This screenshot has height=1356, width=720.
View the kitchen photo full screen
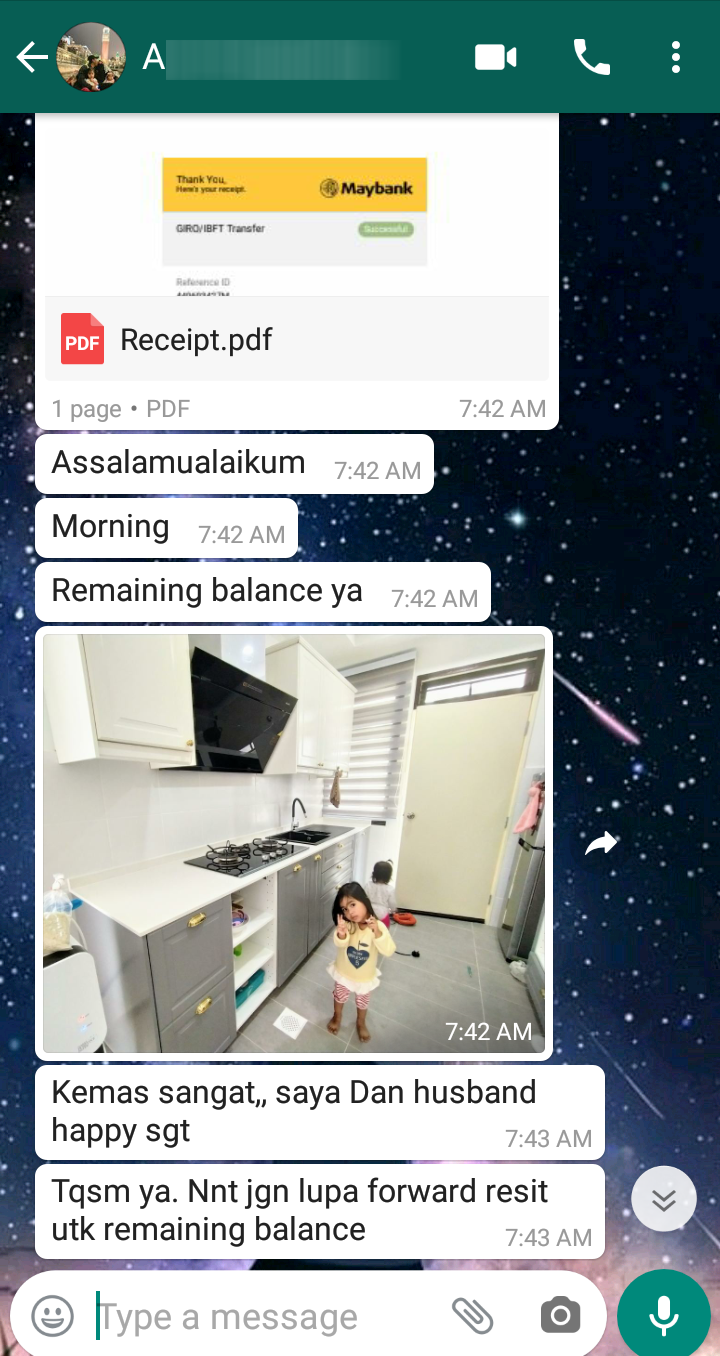tap(294, 842)
